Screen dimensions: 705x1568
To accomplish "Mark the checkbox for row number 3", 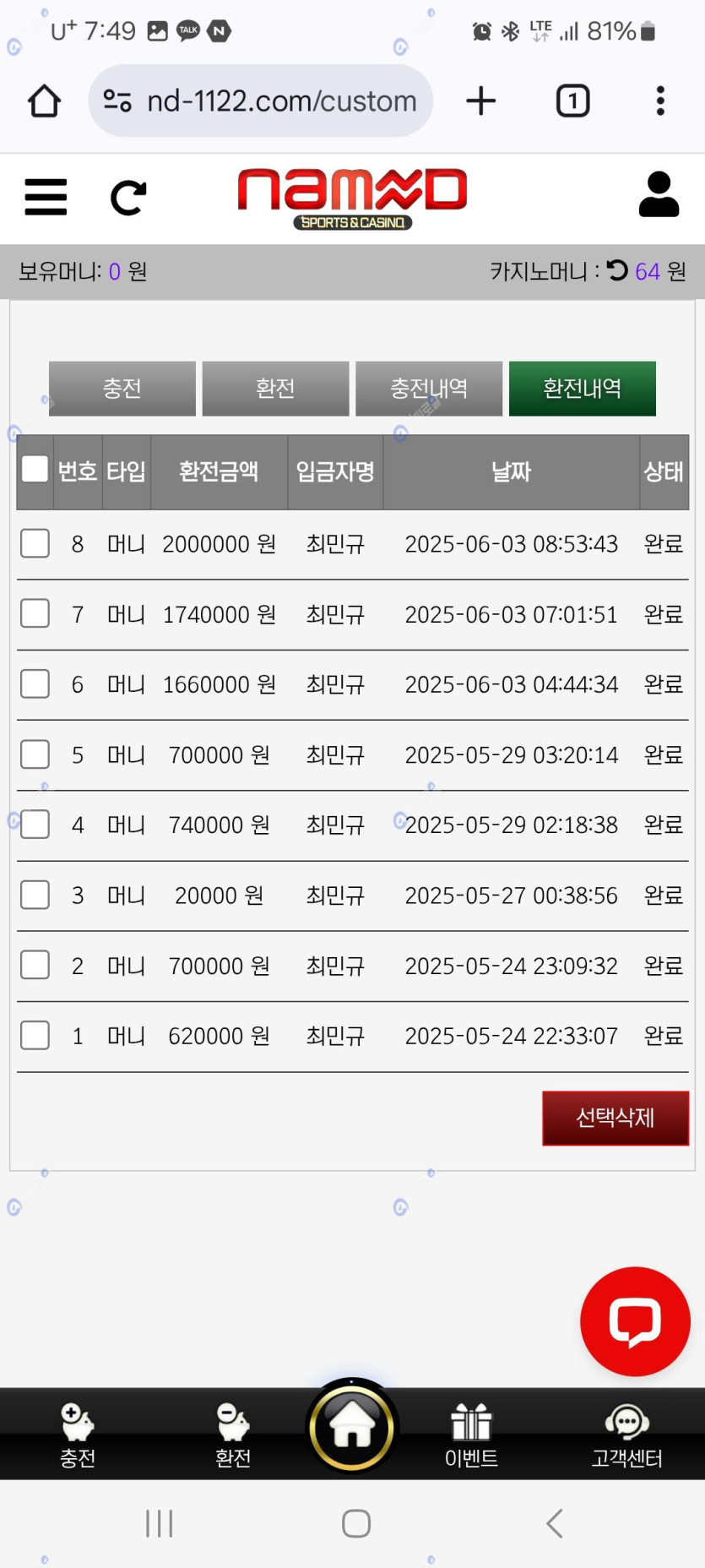I will tap(35, 895).
